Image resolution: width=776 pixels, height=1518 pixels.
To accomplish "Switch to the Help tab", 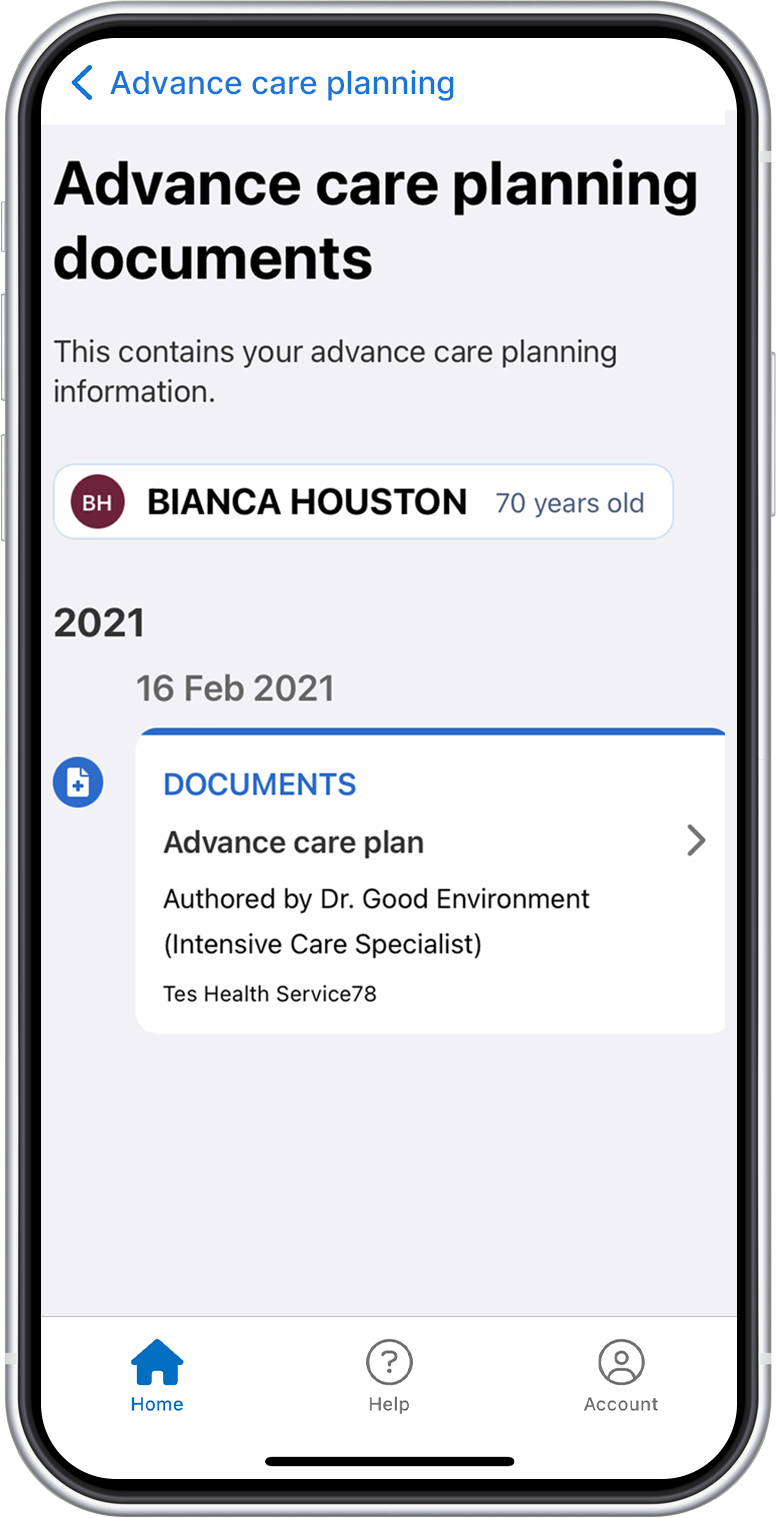I will pos(389,1377).
